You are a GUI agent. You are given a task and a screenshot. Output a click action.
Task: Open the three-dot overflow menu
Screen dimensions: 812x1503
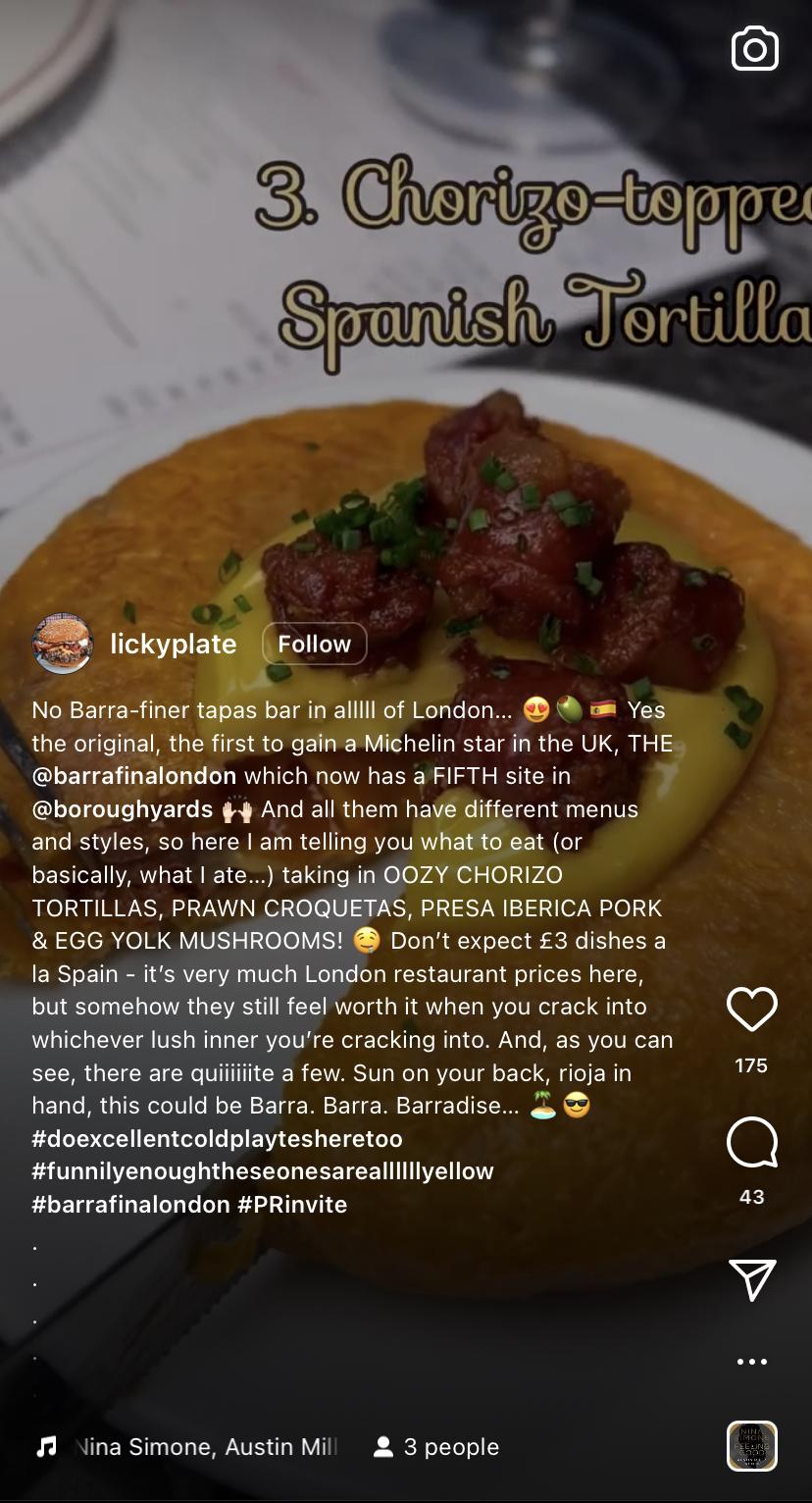pos(751,1362)
